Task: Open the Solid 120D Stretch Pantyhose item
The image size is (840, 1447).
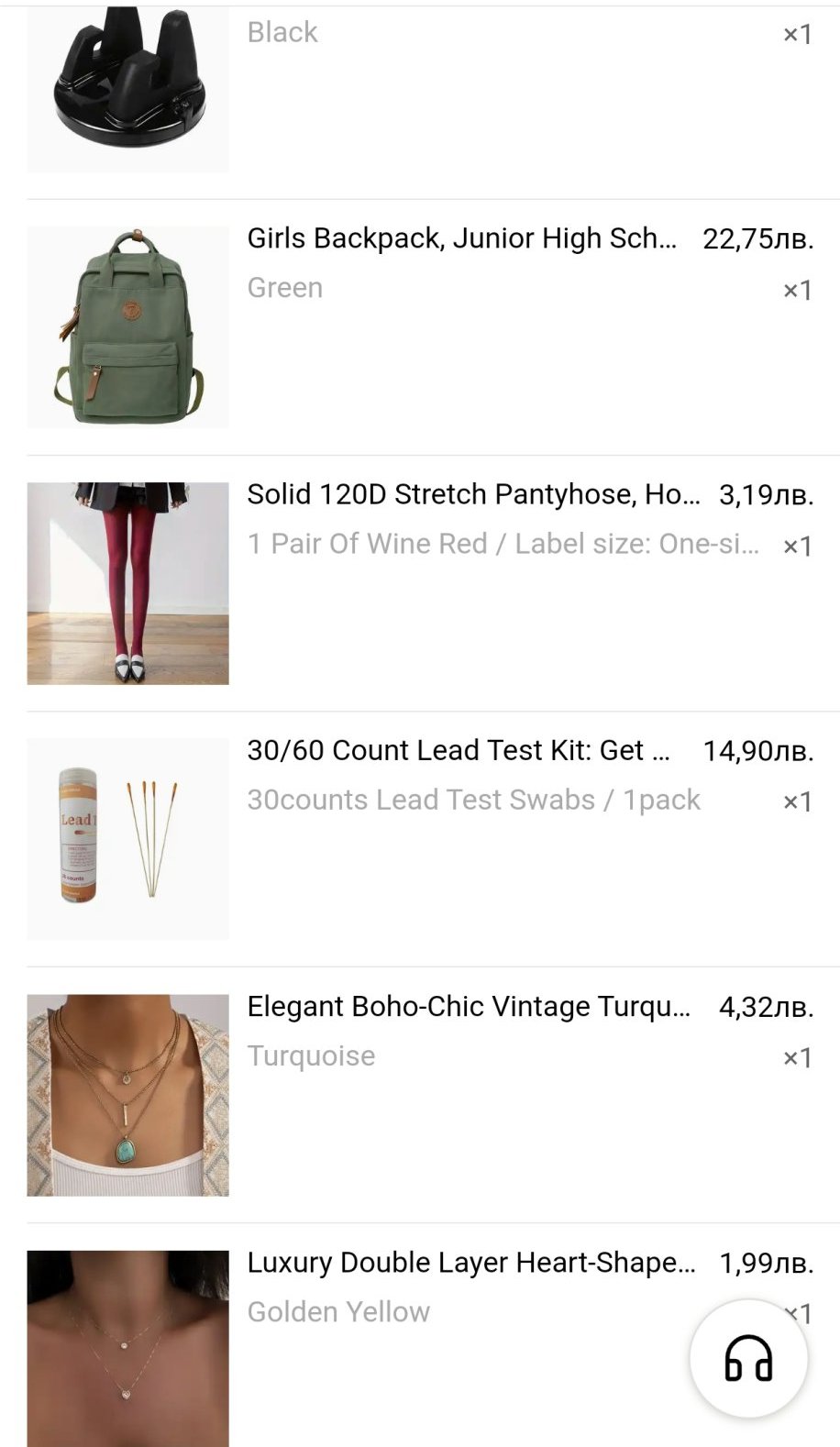Action: pyautogui.click(x=471, y=494)
